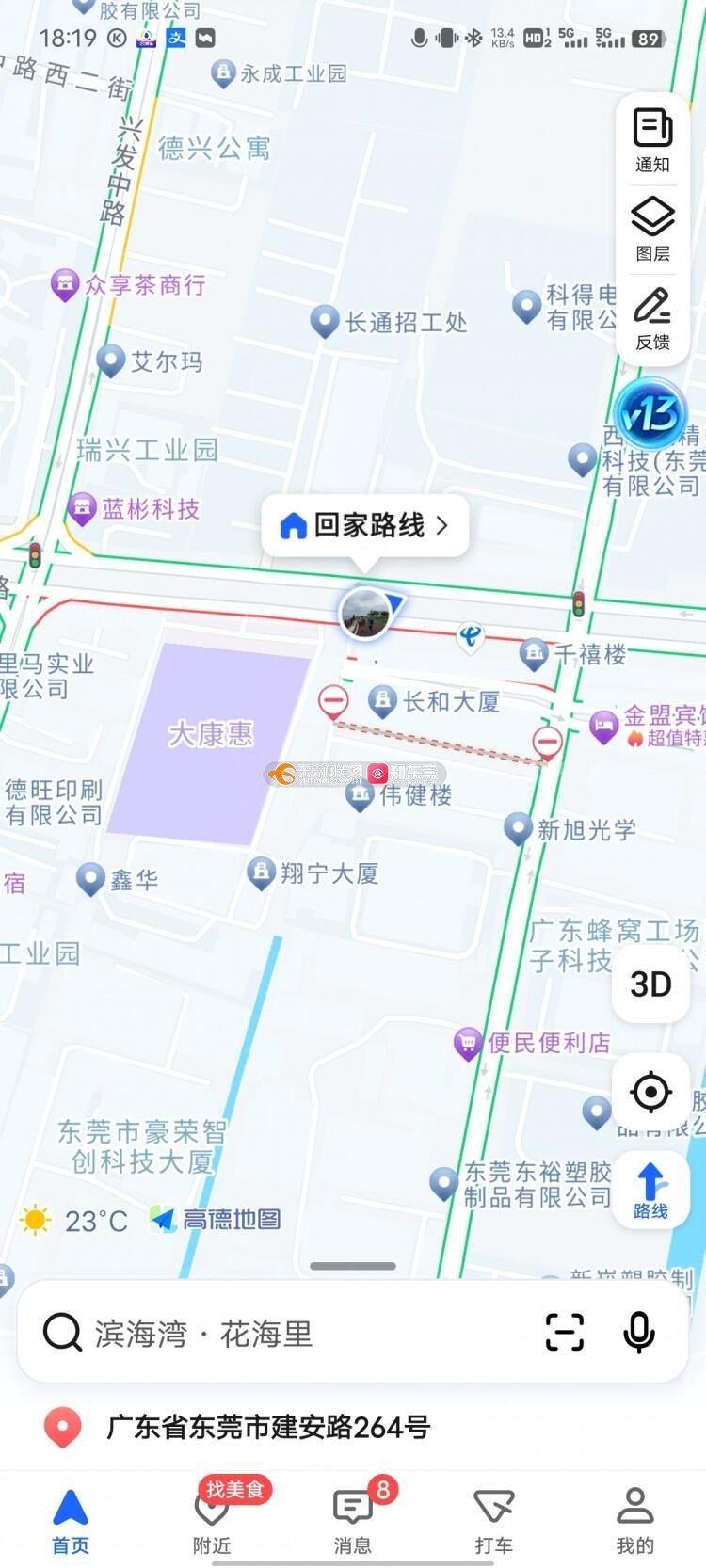Image resolution: width=706 pixels, height=1568 pixels.
Task: Switch to the 我的 tab
Action: point(634,1518)
